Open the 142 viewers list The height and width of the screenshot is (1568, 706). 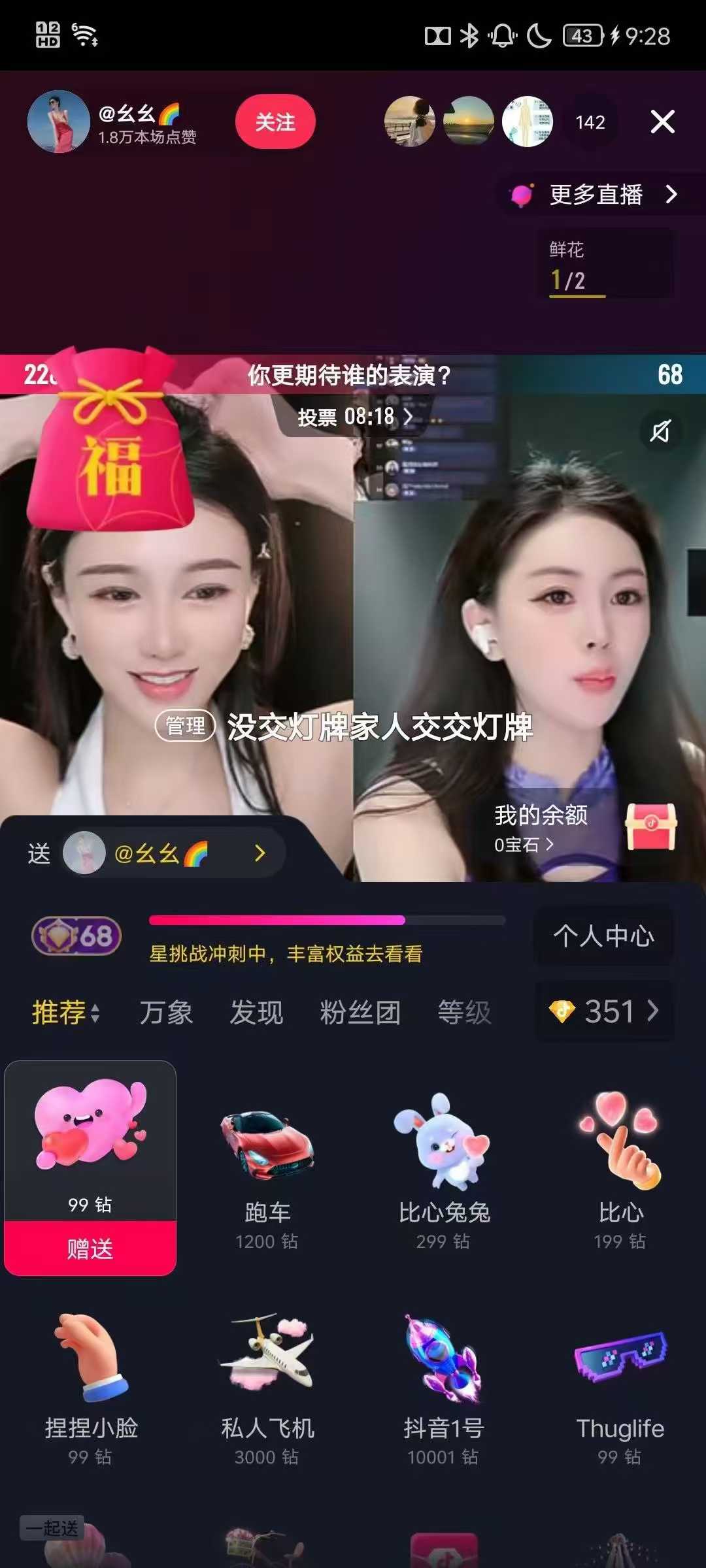coord(590,122)
